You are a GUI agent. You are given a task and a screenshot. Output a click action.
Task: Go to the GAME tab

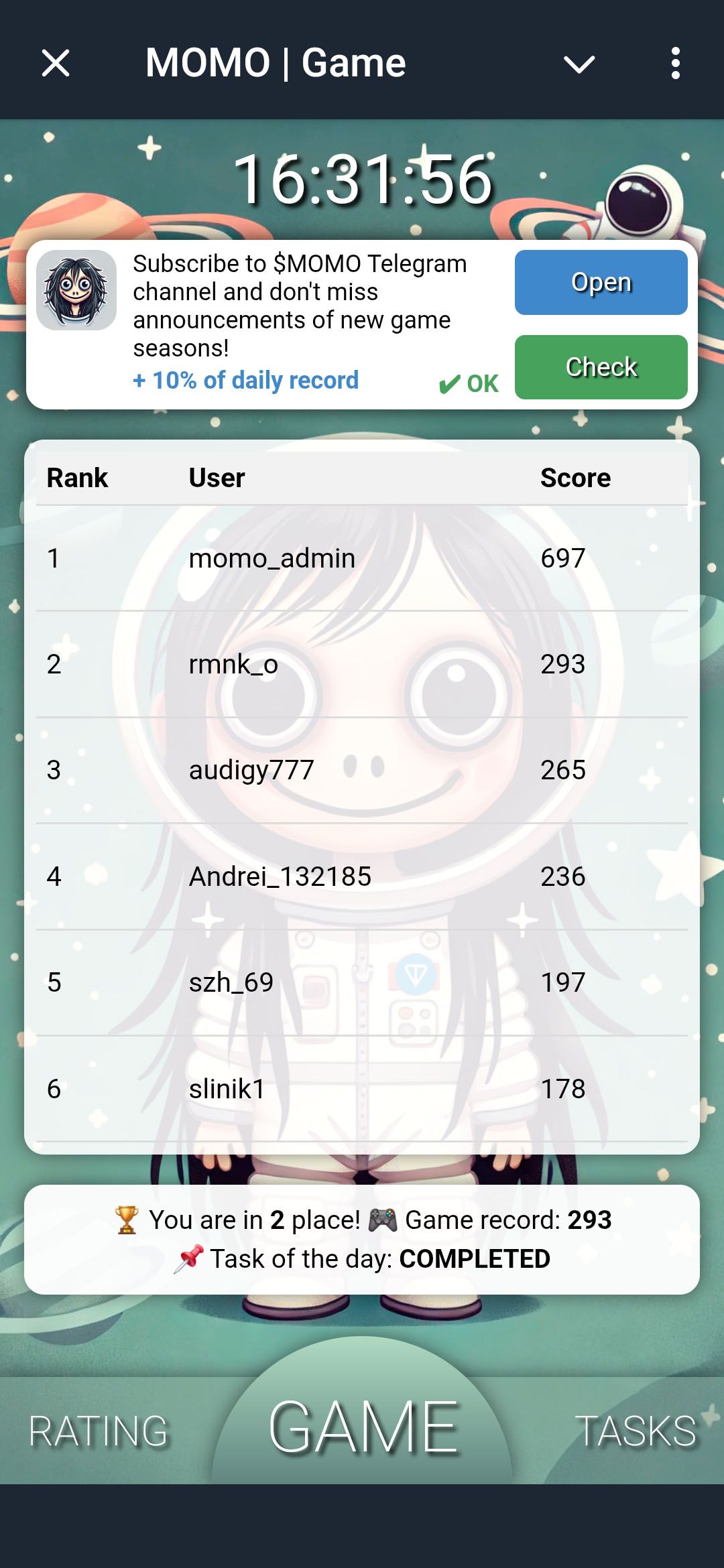pos(363,1427)
